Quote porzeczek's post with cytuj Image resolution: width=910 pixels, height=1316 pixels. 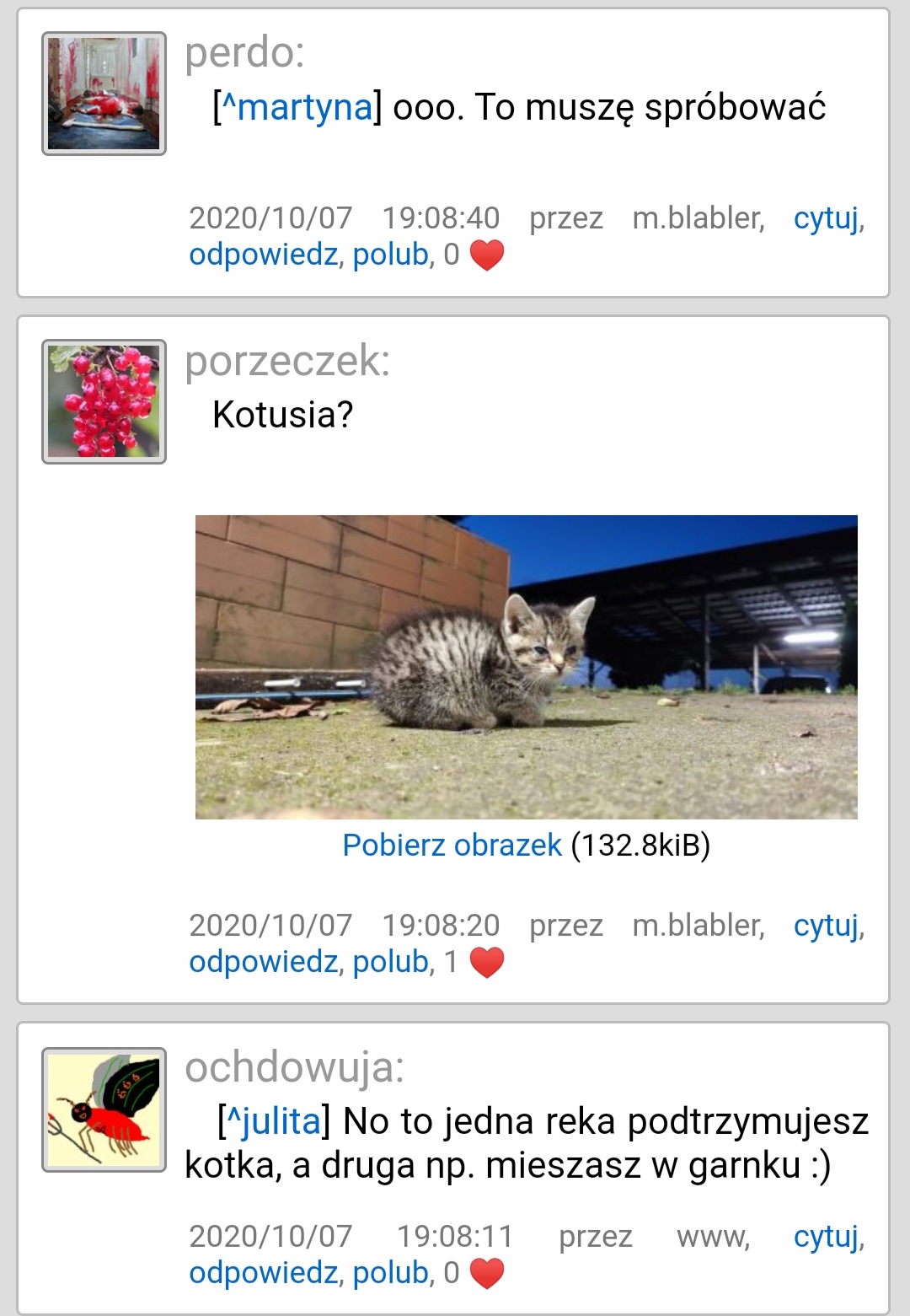tap(827, 926)
